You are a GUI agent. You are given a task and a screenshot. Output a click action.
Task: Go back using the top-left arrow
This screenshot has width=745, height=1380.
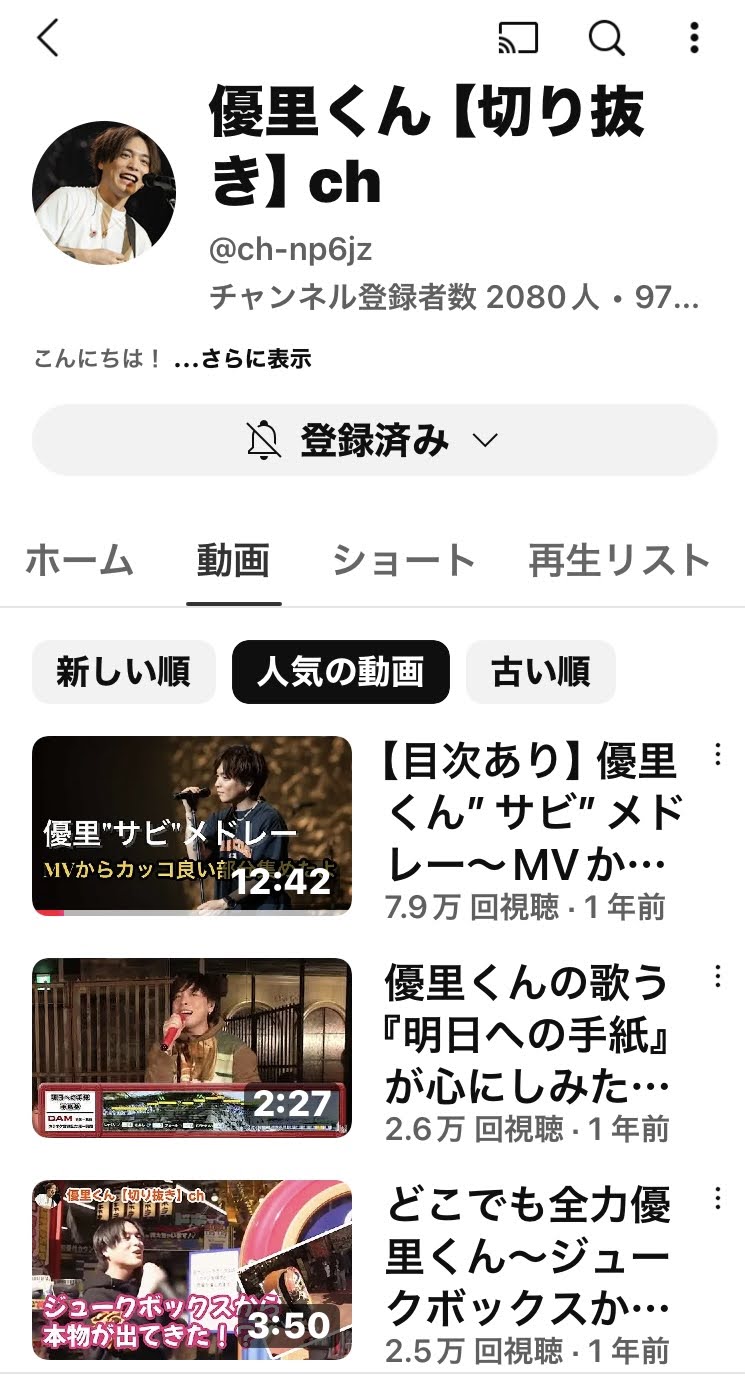47,39
